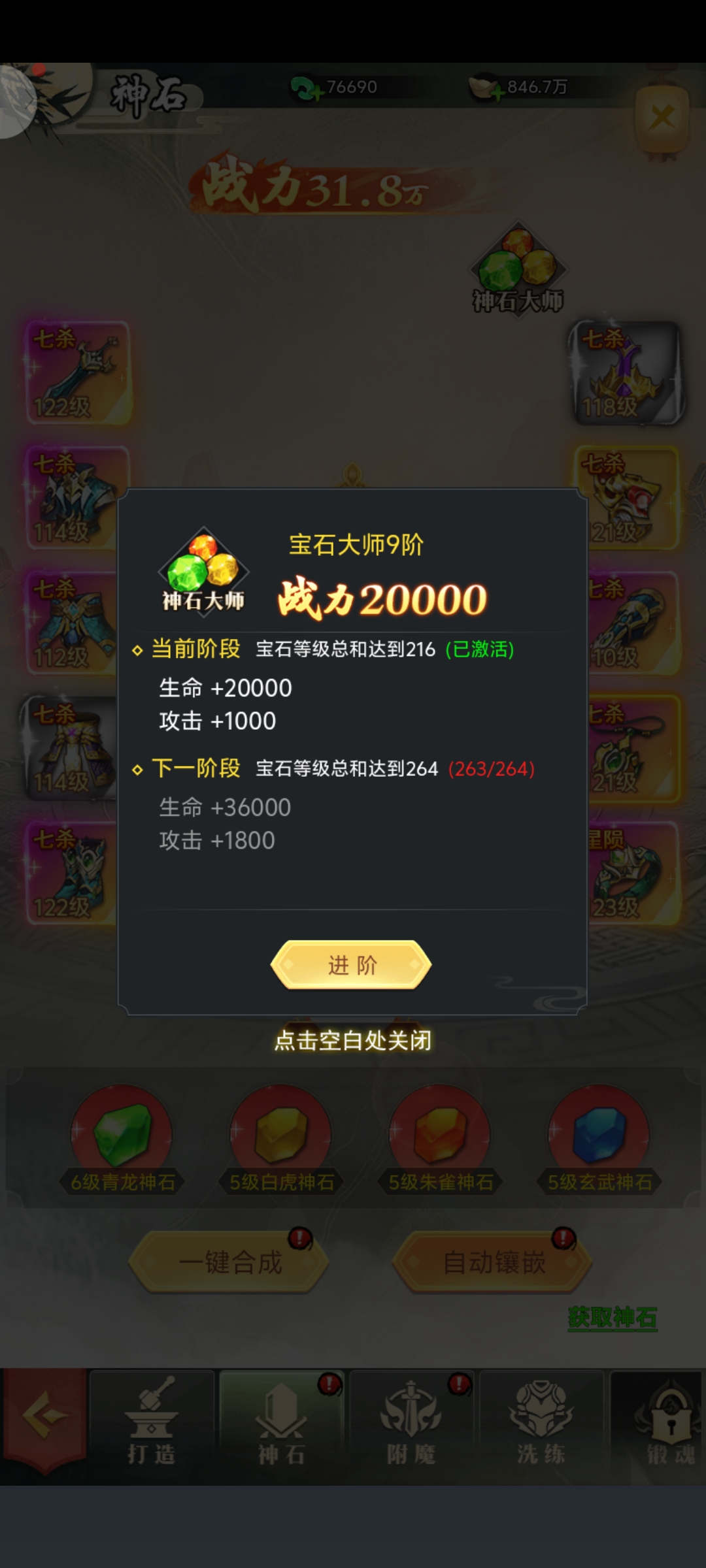Open the 获取神石 link
The image size is (706, 1568).
[612, 1318]
